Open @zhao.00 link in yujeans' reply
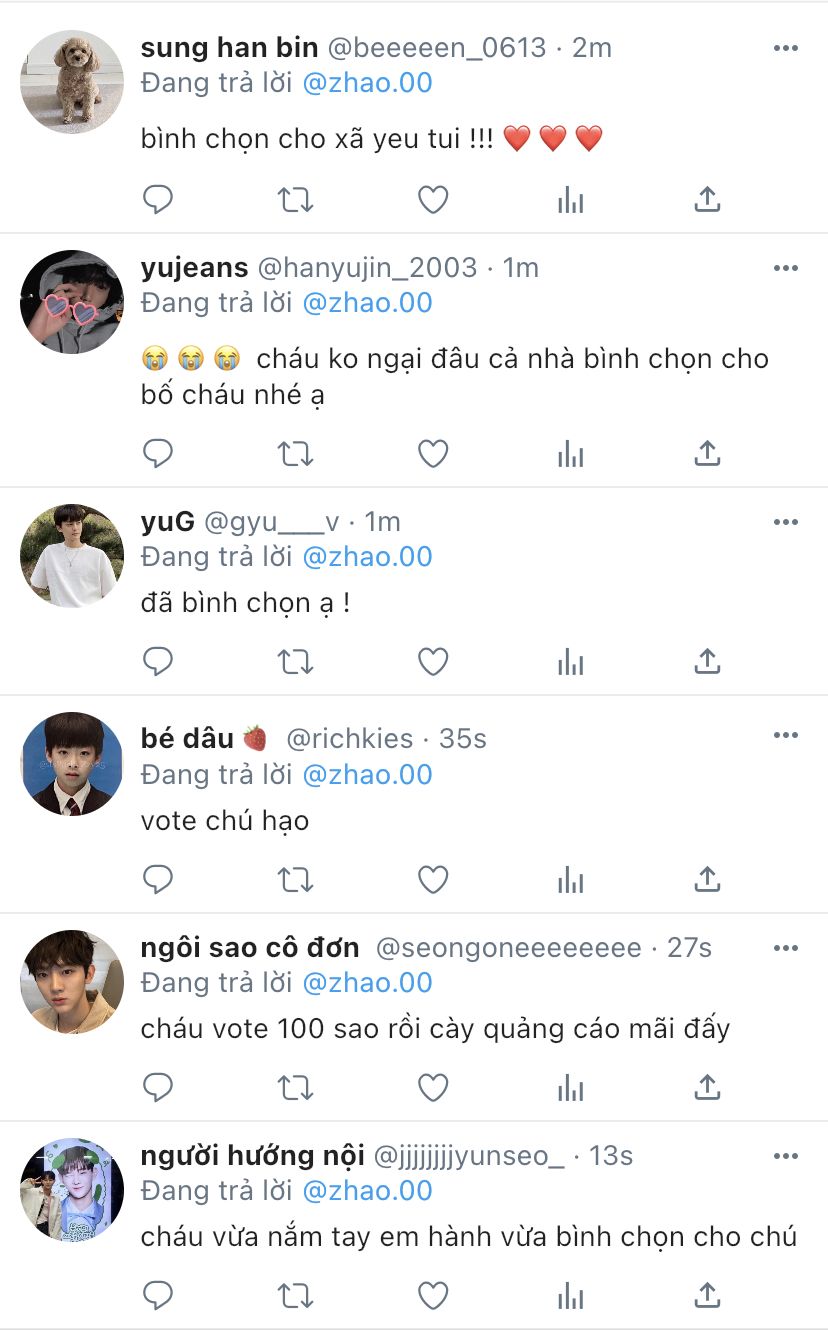The image size is (828, 1330). pos(367,302)
